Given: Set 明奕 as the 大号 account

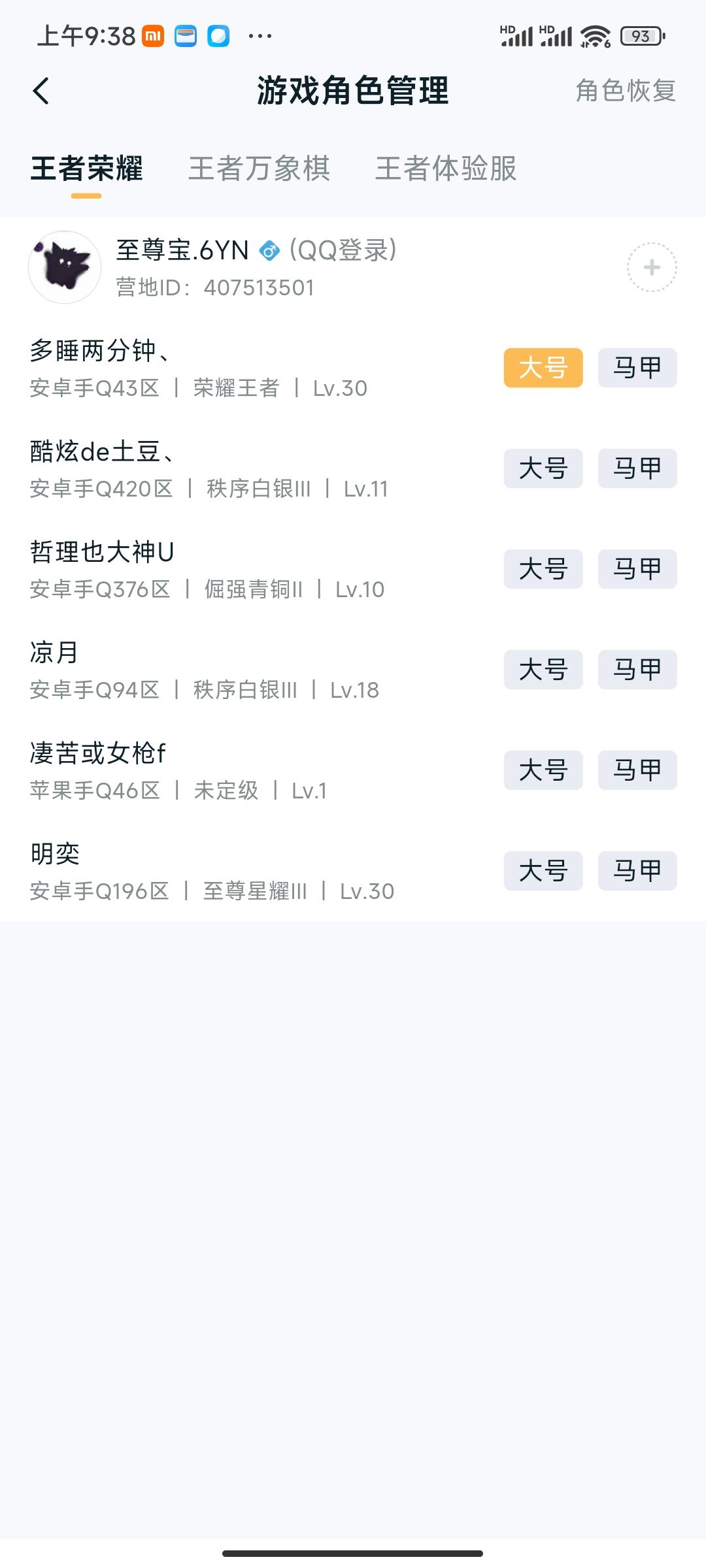Looking at the screenshot, I should pos(543,871).
